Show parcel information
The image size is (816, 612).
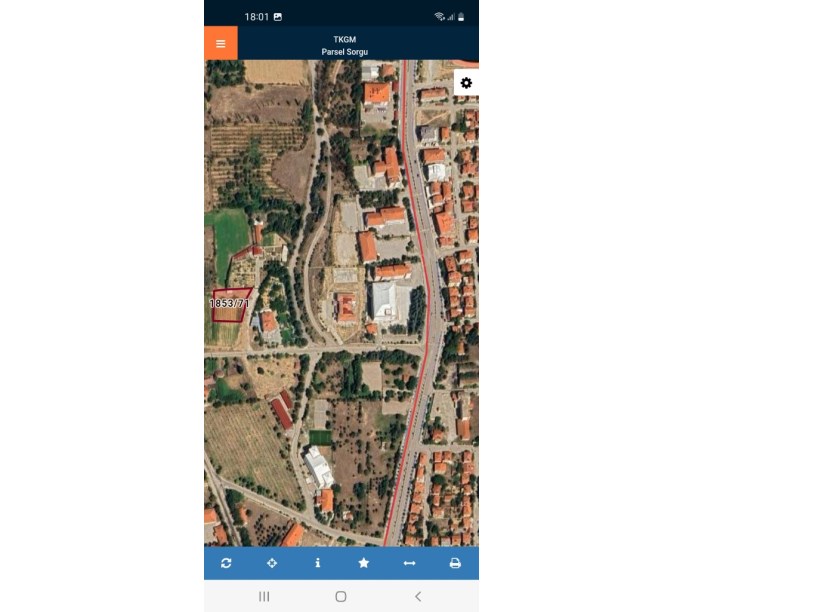click(x=318, y=563)
